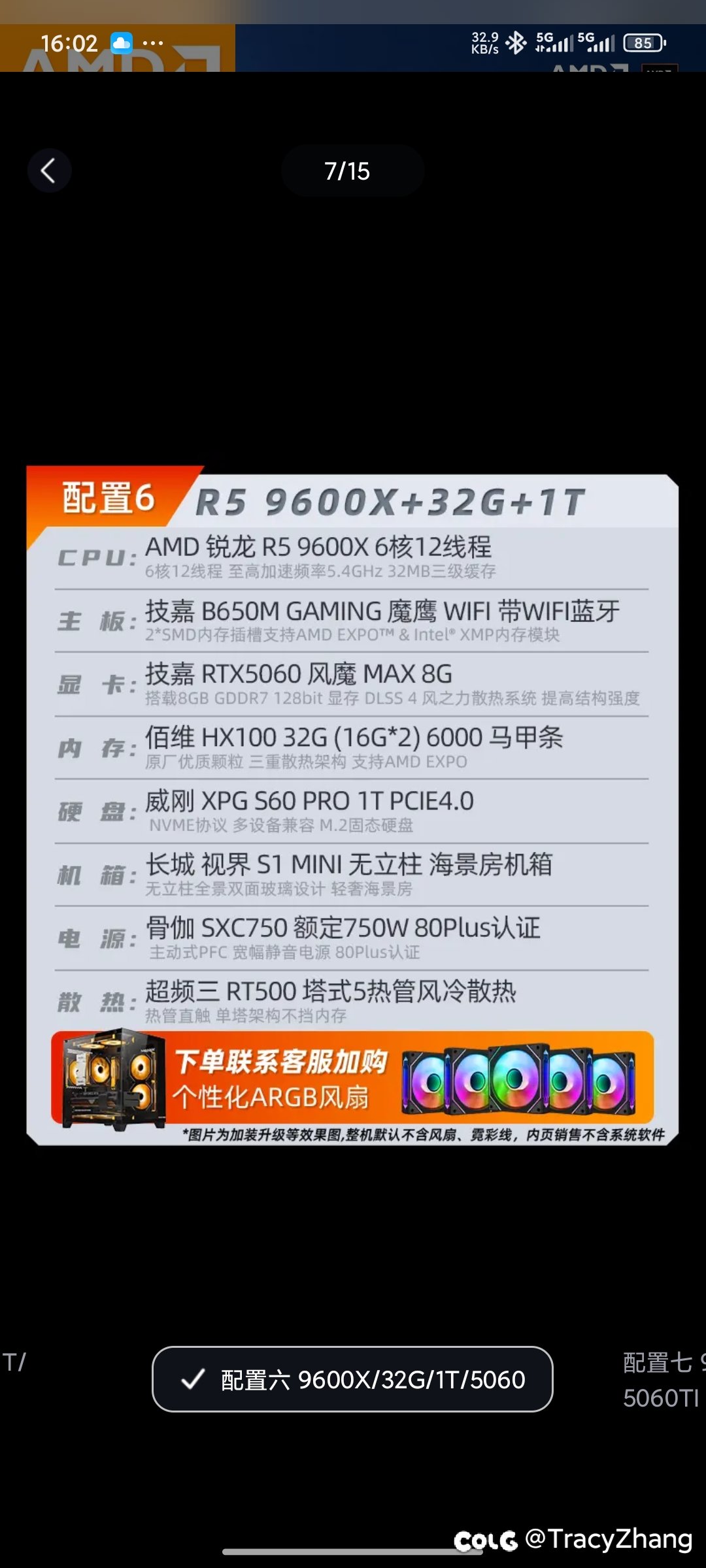Tap the 配置6 product image
The width and height of the screenshot is (706, 1568).
(352, 805)
